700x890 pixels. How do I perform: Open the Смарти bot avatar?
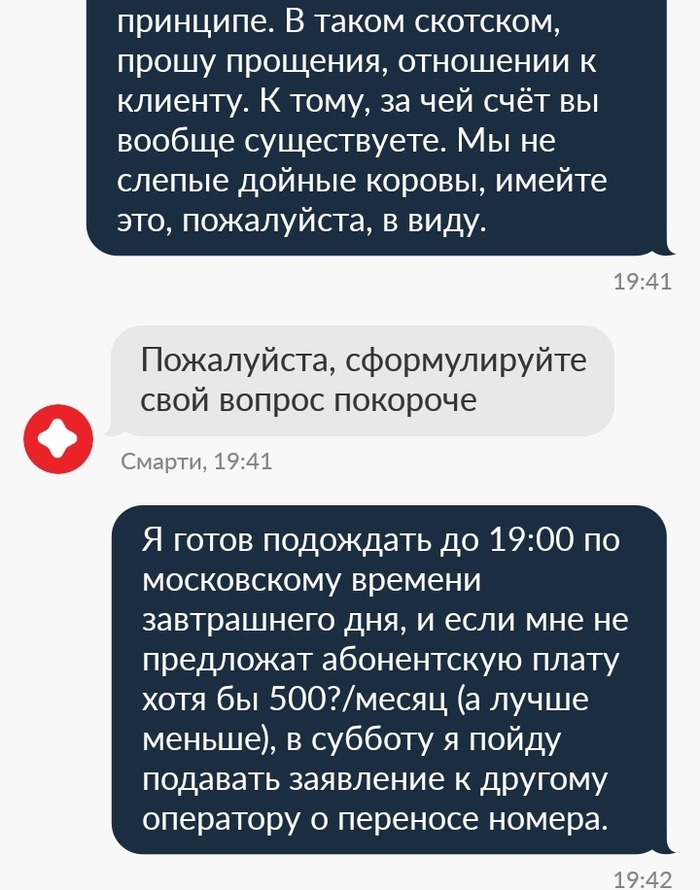pos(59,439)
